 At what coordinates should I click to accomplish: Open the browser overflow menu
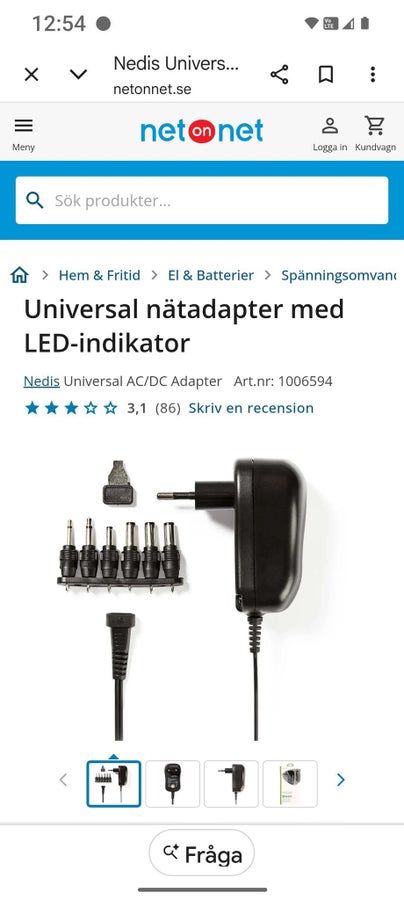click(372, 75)
